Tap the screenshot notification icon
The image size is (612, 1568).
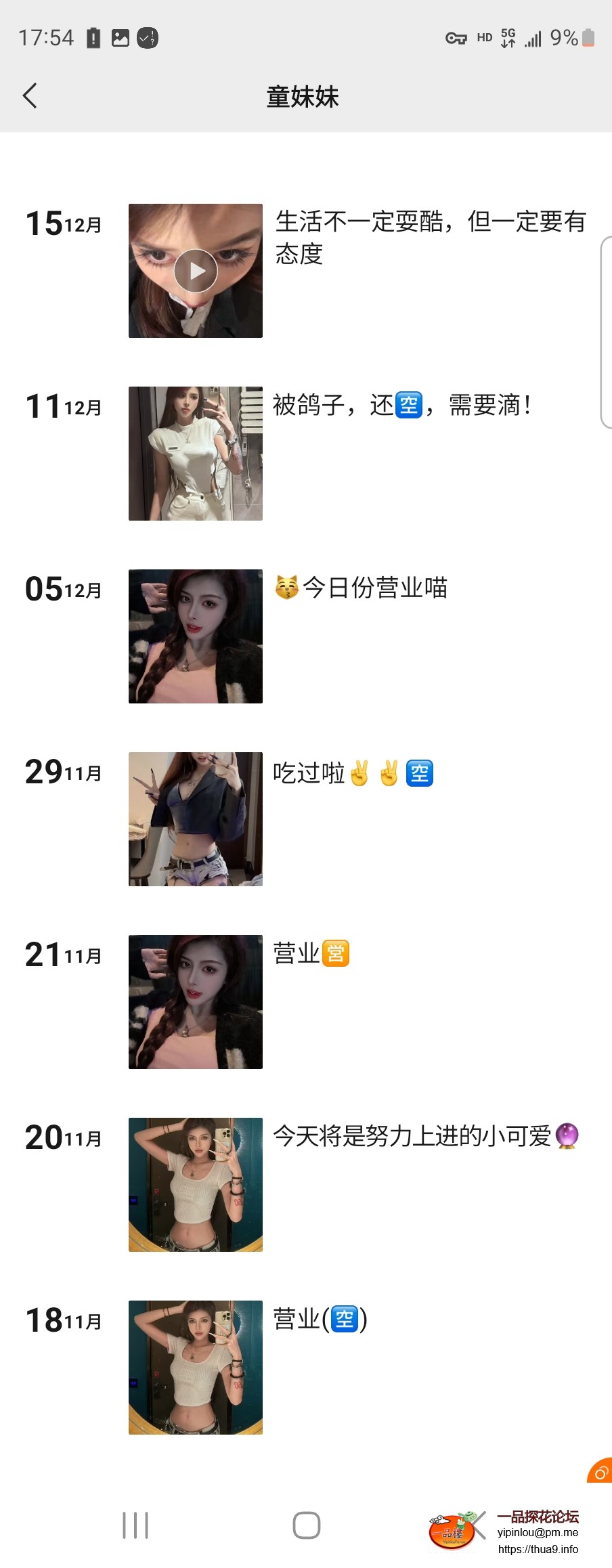(120, 38)
